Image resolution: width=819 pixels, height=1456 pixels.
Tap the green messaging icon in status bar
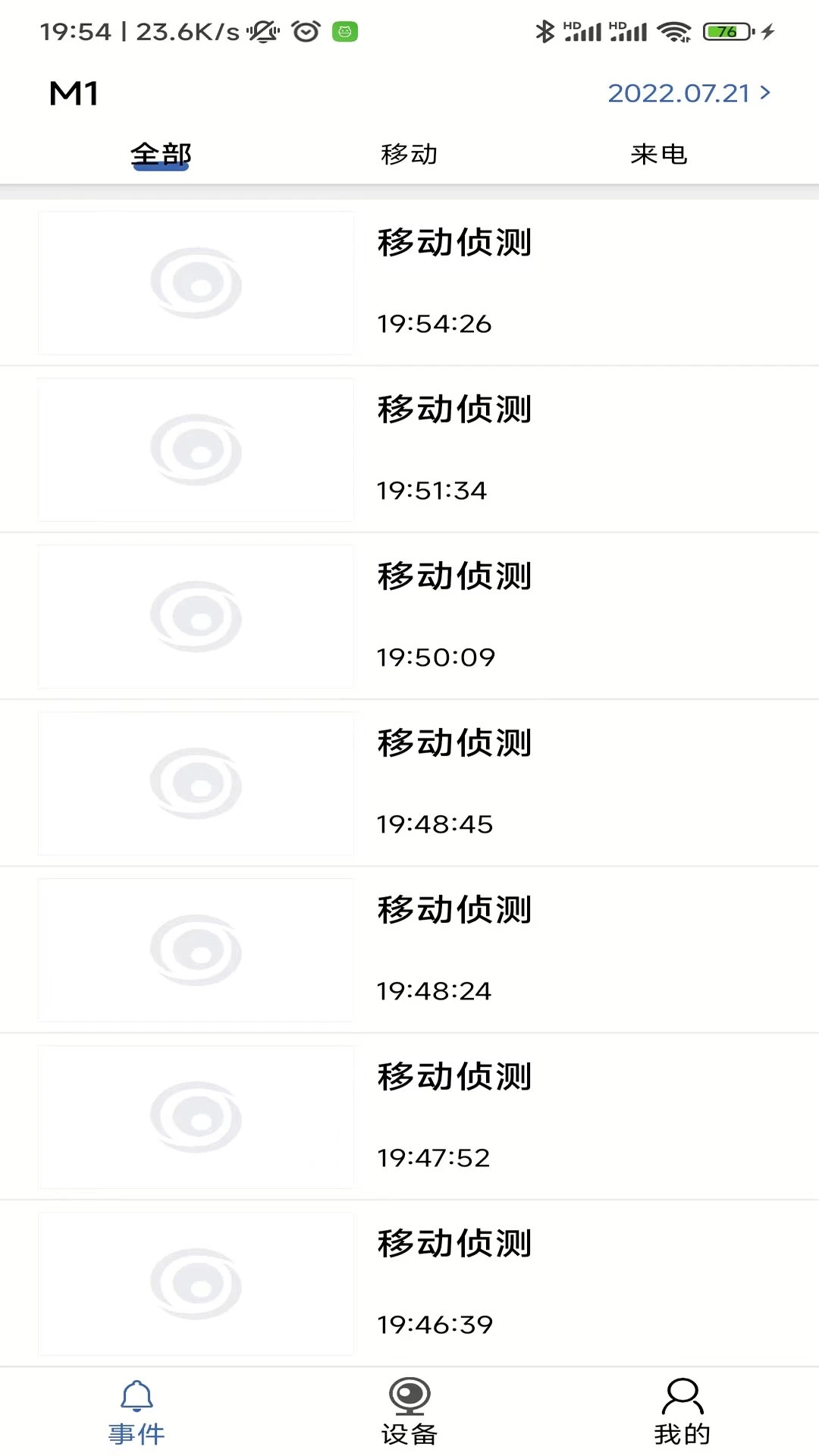(x=345, y=33)
